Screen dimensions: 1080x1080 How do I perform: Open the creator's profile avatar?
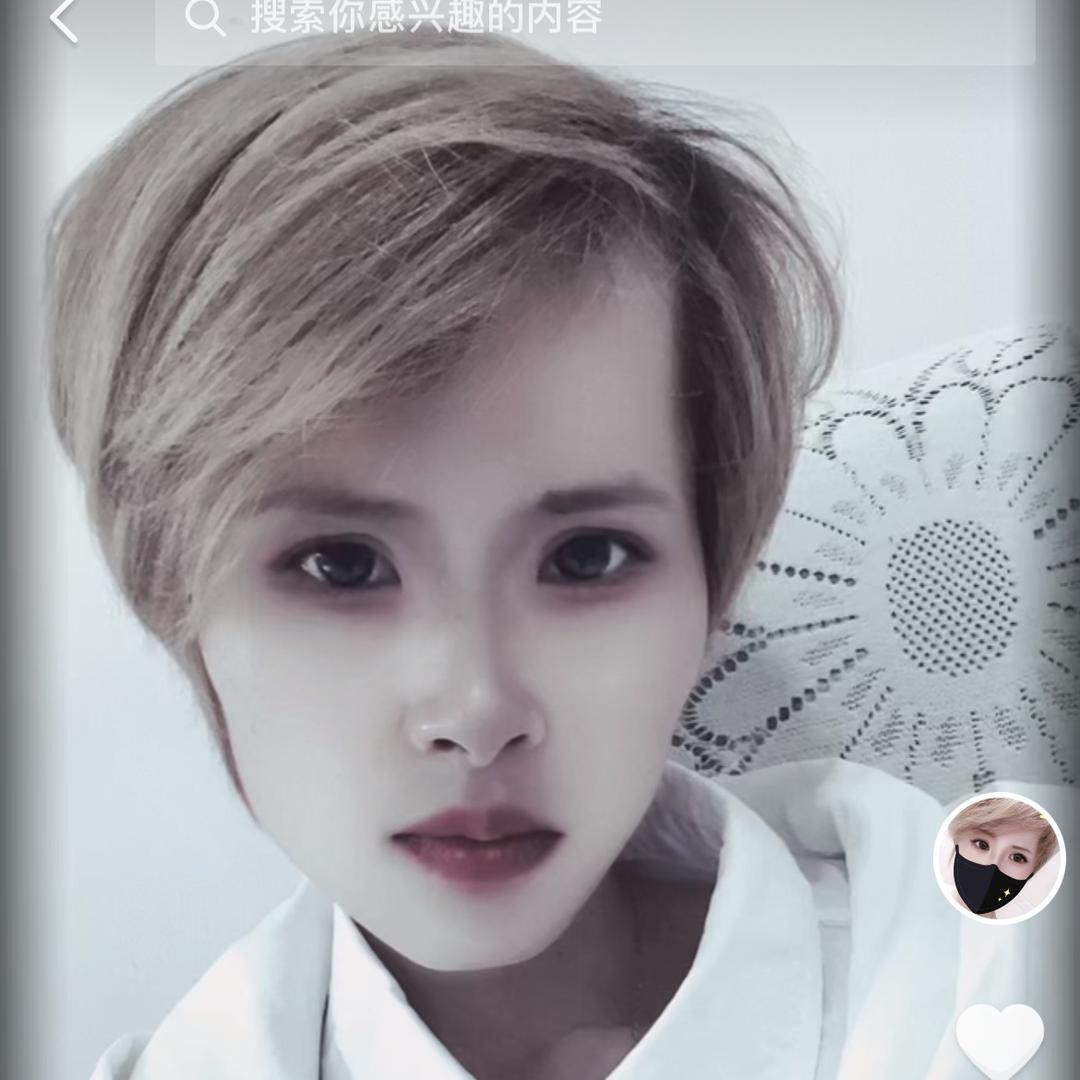click(x=999, y=858)
